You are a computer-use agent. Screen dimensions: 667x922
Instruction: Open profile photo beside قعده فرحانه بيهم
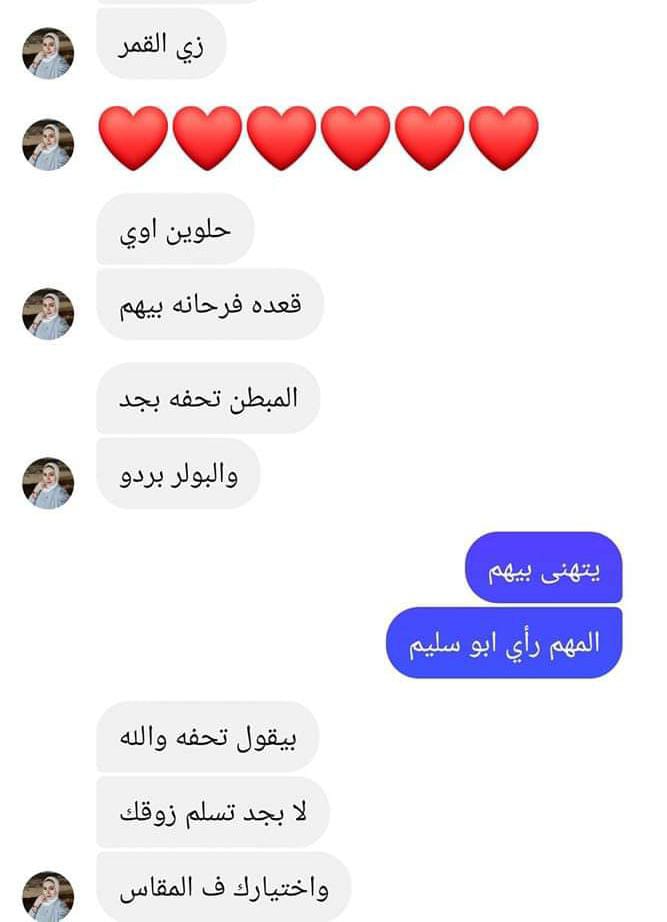point(48,314)
